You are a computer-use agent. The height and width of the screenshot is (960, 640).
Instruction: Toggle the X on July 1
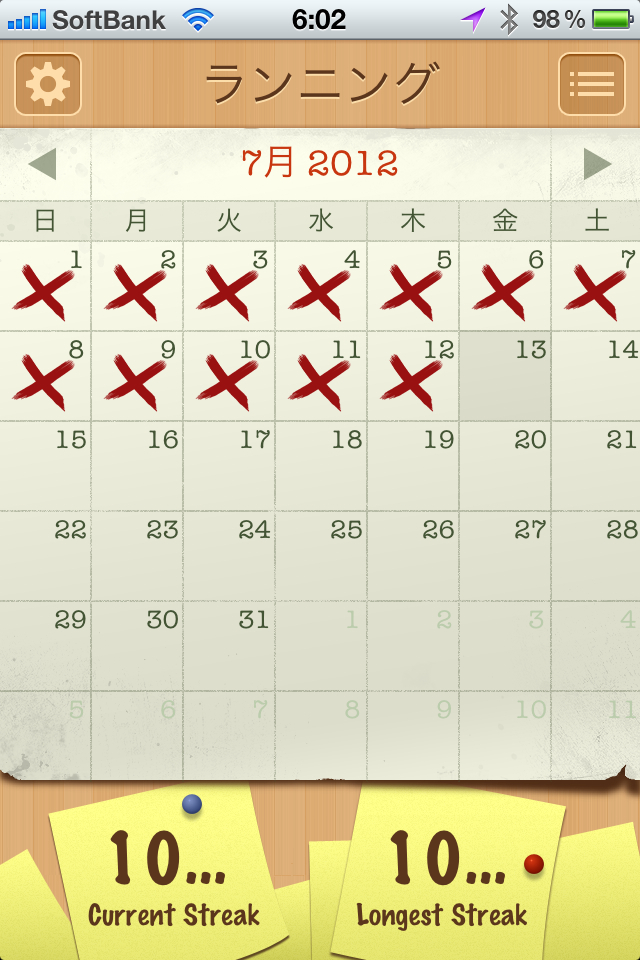point(45,288)
